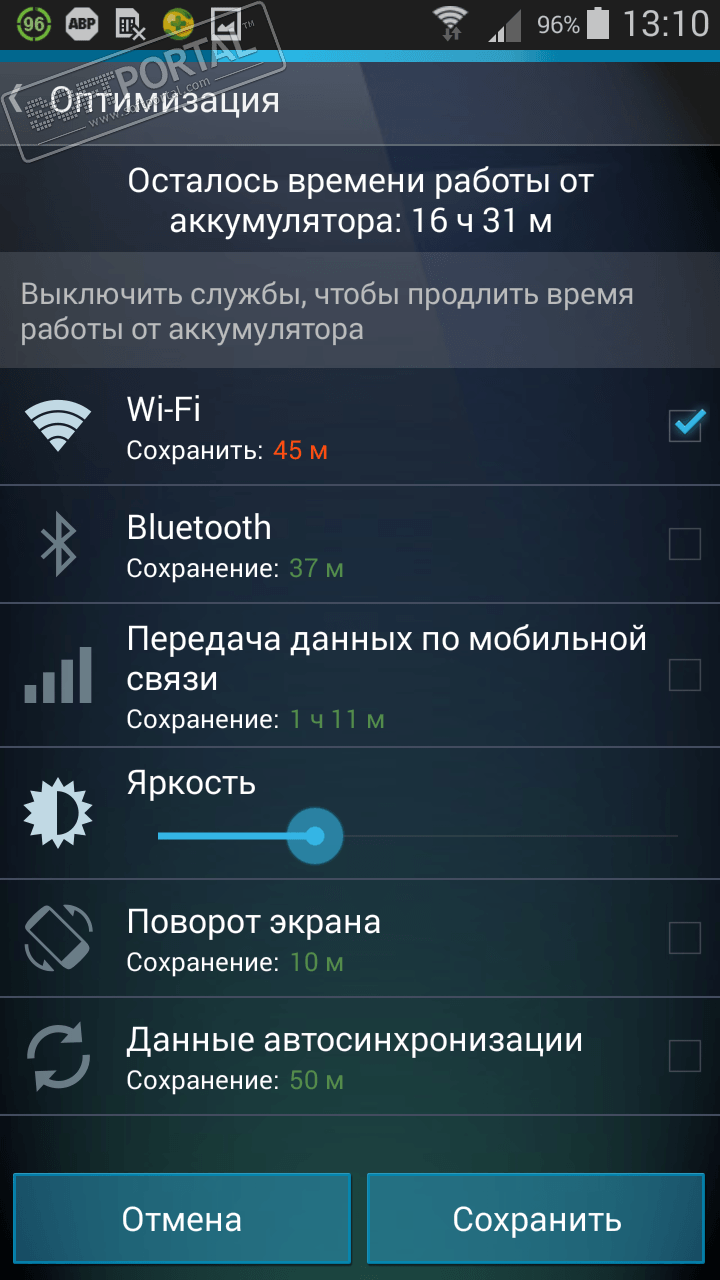Select the Данные автосинхронизации checkbox

click(x=685, y=1056)
